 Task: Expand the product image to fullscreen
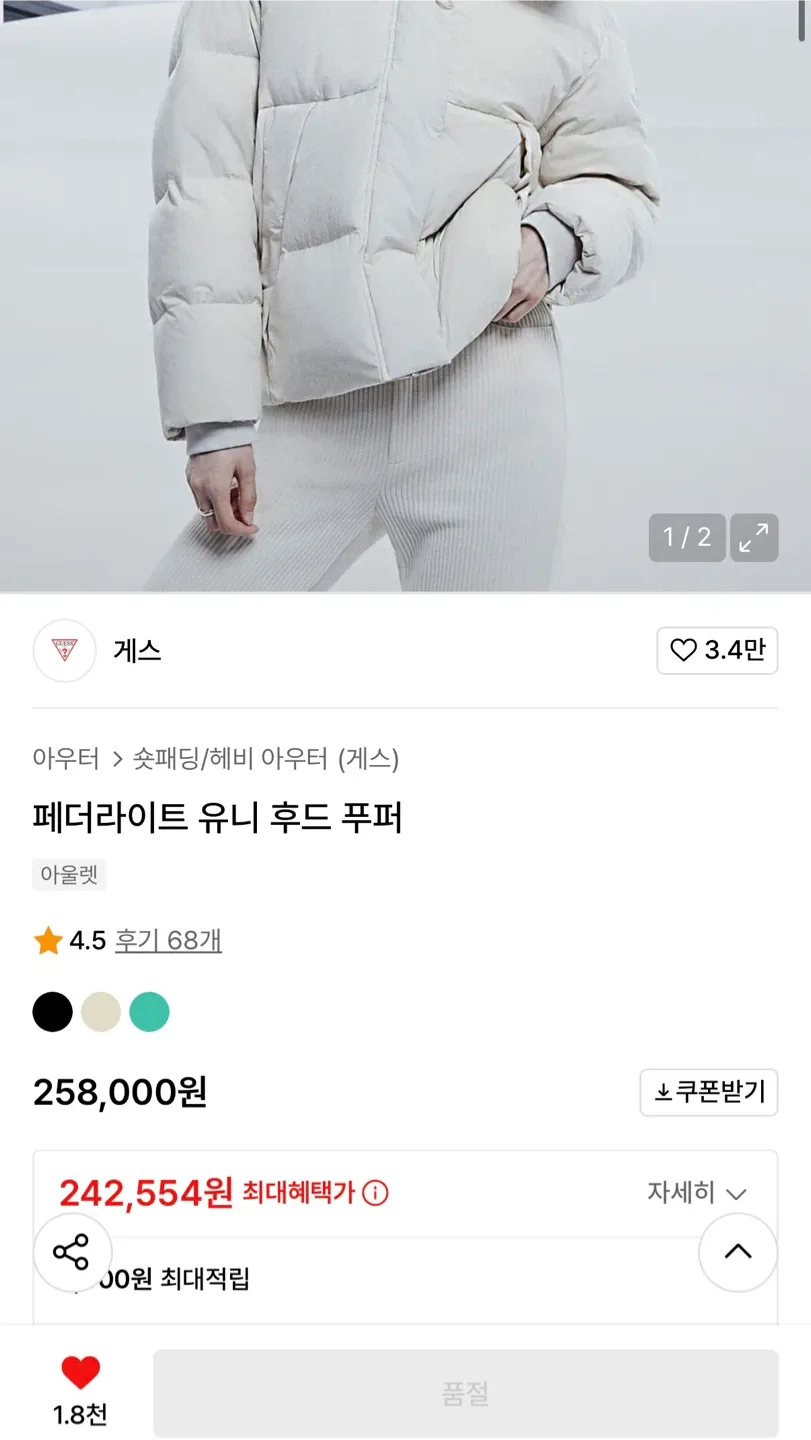pyautogui.click(x=754, y=538)
